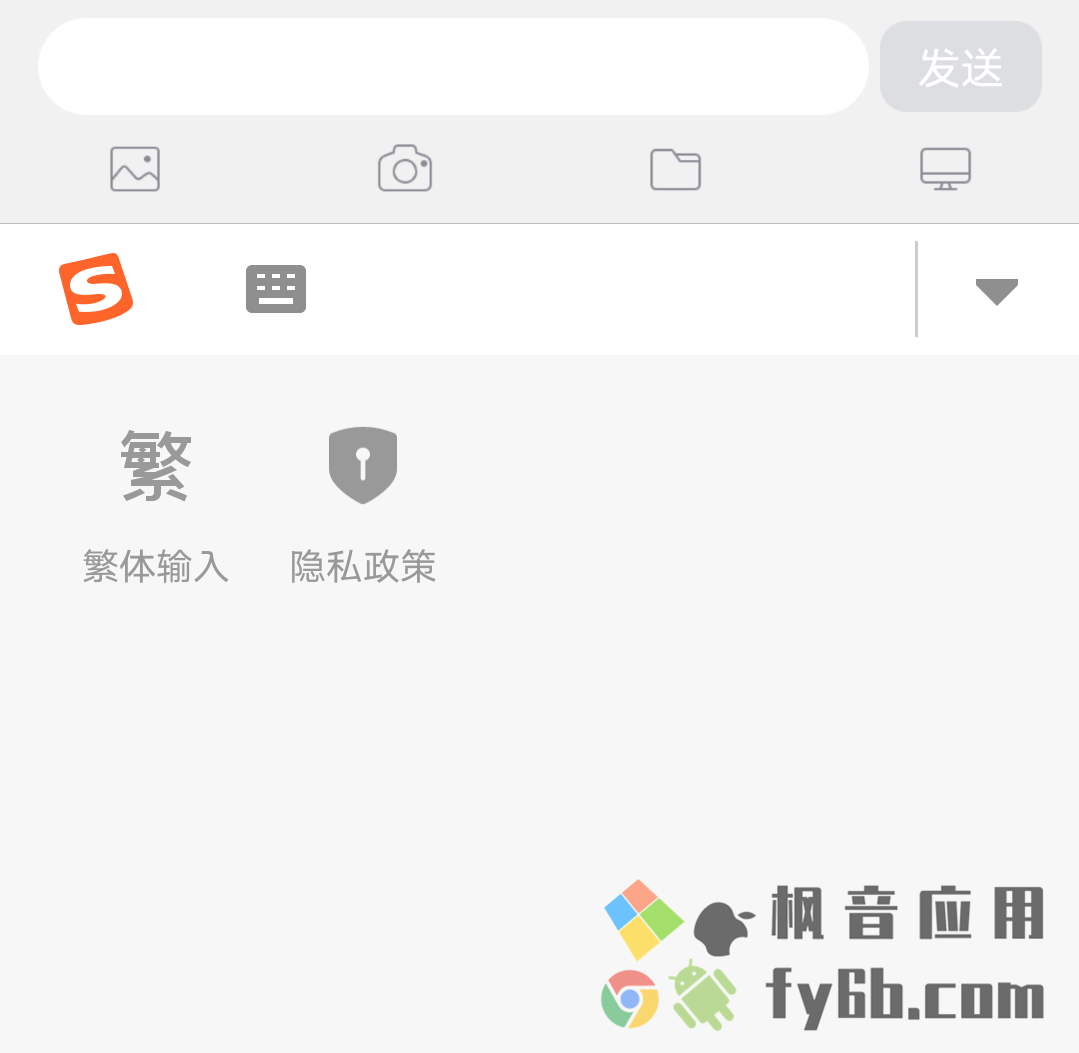
Task: Tap the 发送 send button
Action: (960, 67)
